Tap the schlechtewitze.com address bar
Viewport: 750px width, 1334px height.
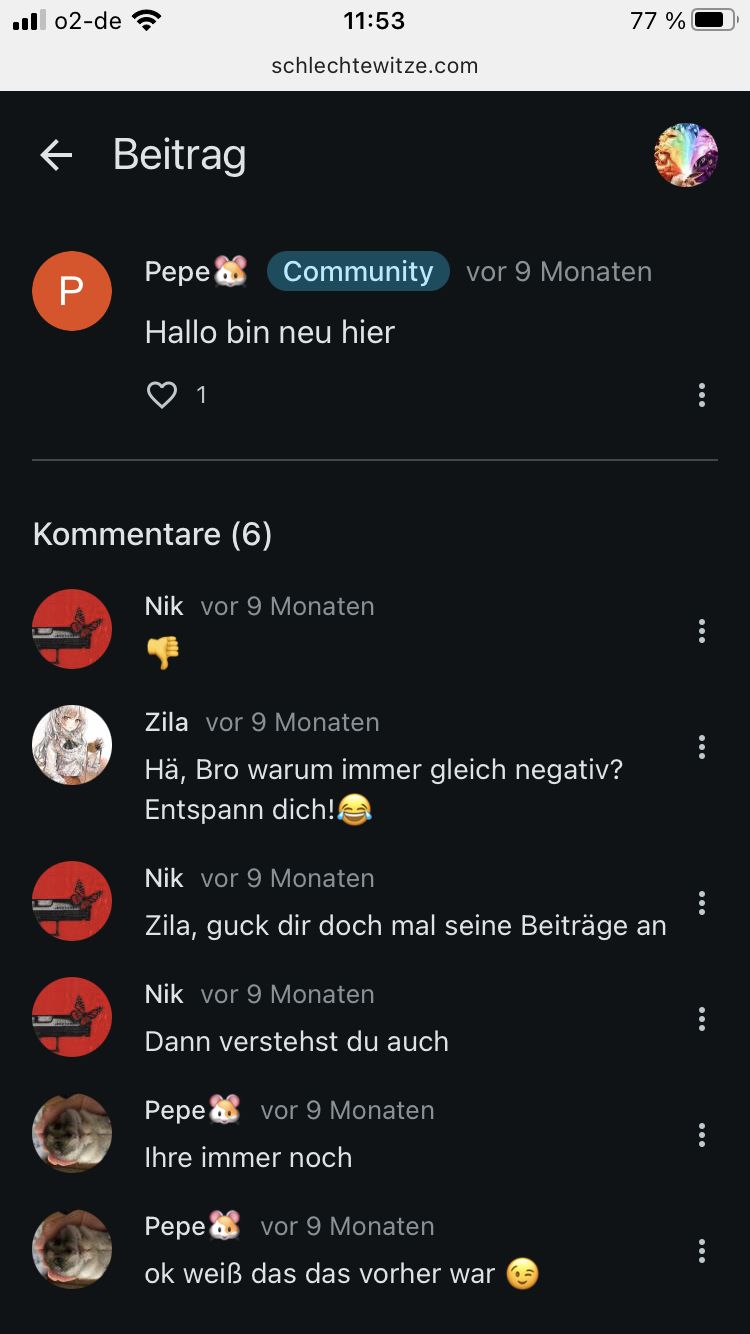(x=375, y=66)
